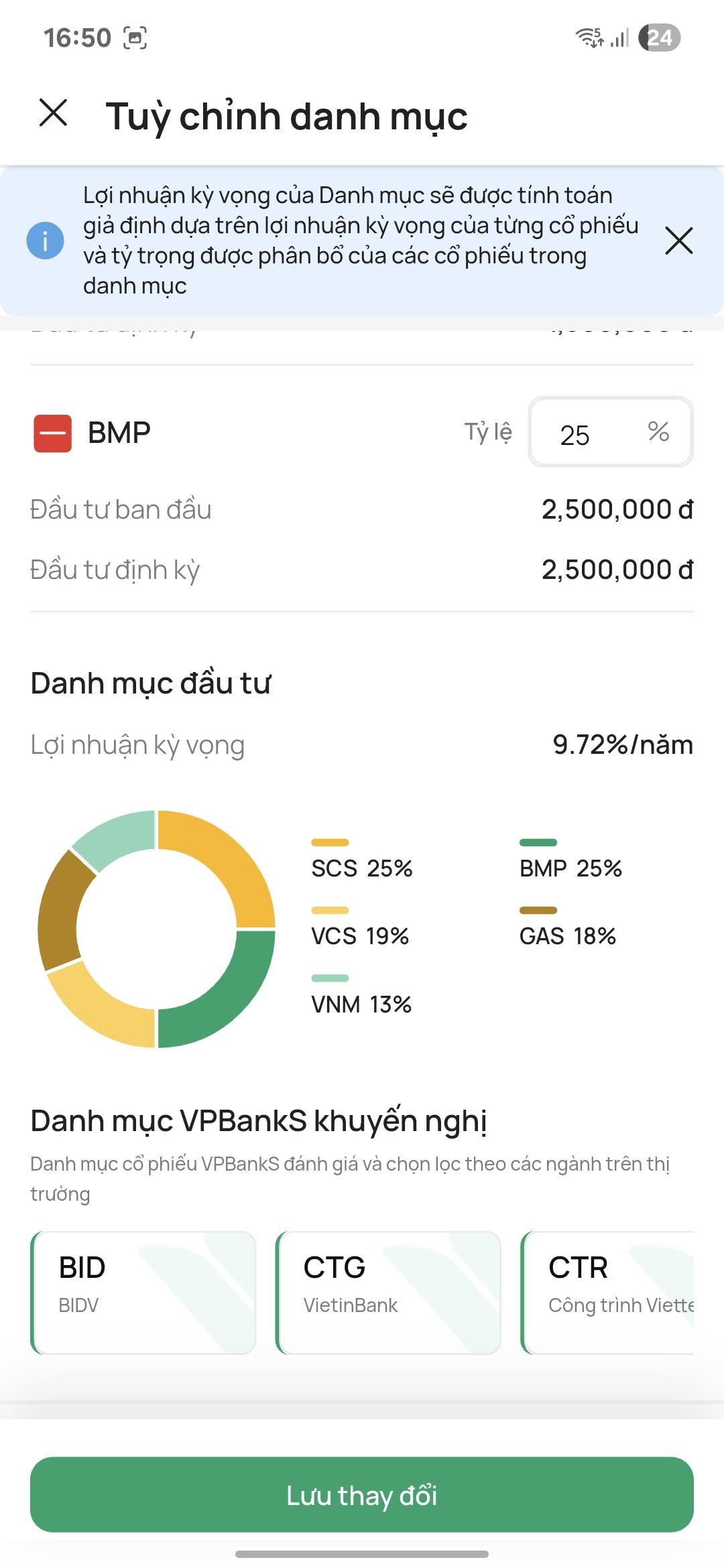Image resolution: width=724 pixels, height=1568 pixels.
Task: Remove BMP using the red minus icon
Action: (53, 432)
